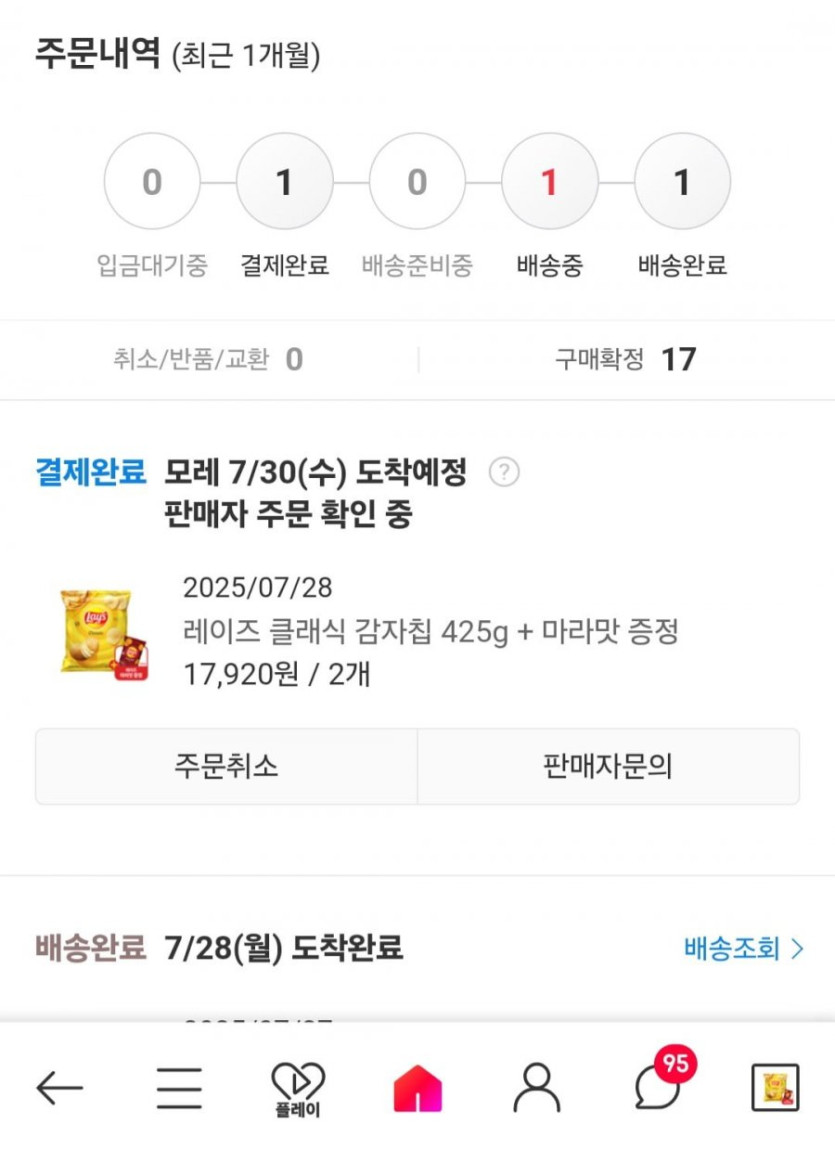Open chat messages with 95 badge
The height and width of the screenshot is (1150, 835).
click(657, 1086)
